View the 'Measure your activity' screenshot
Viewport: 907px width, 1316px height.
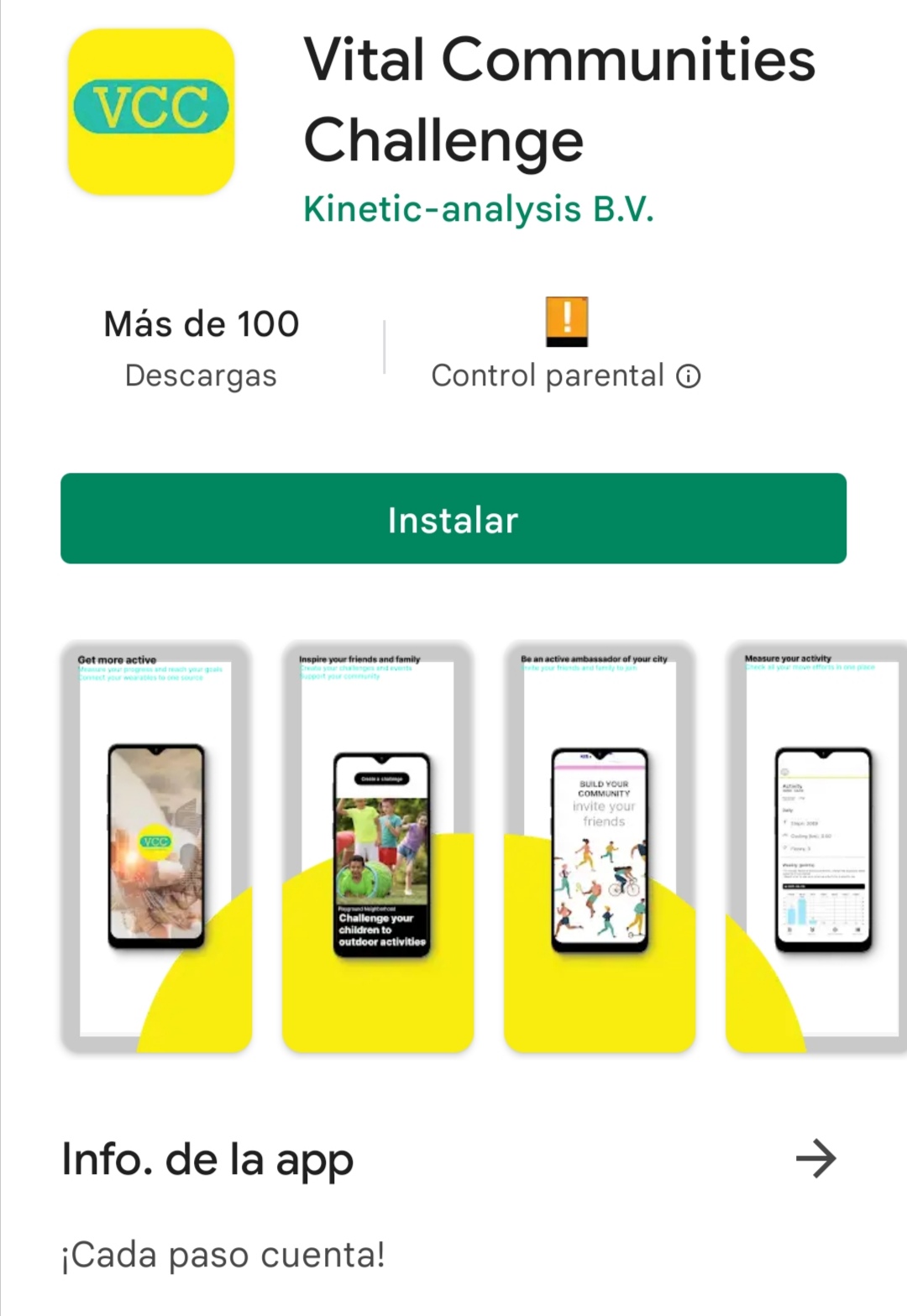(x=816, y=847)
